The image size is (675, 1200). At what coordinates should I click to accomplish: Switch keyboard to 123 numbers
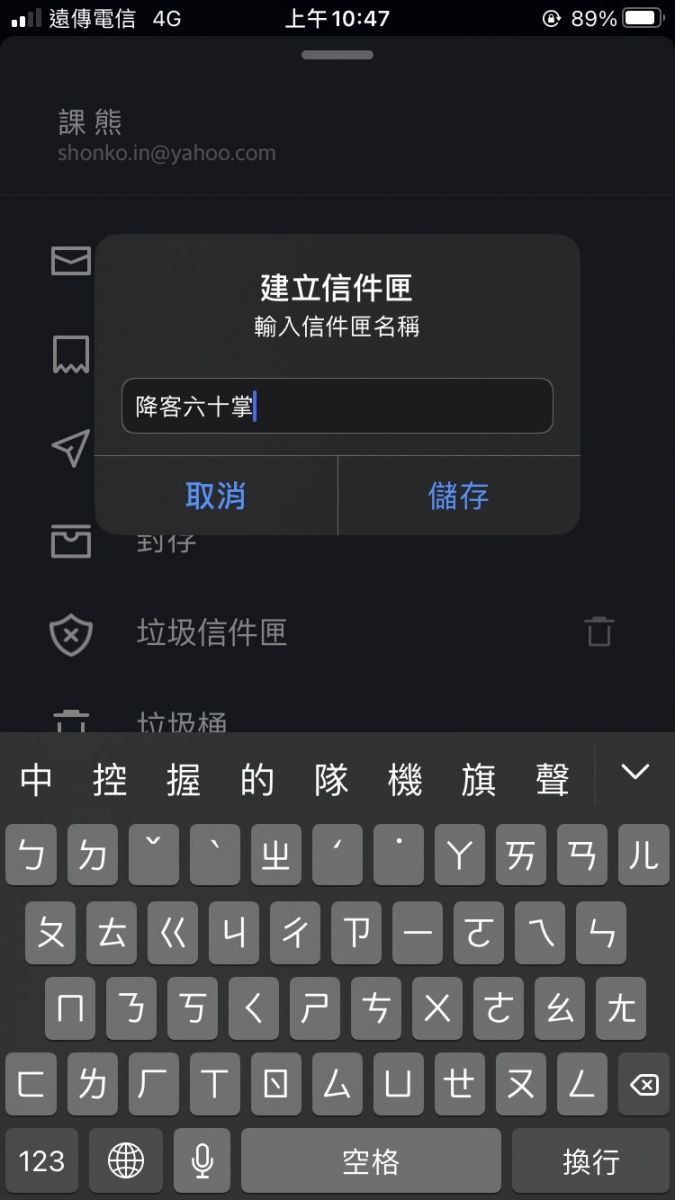click(42, 1161)
